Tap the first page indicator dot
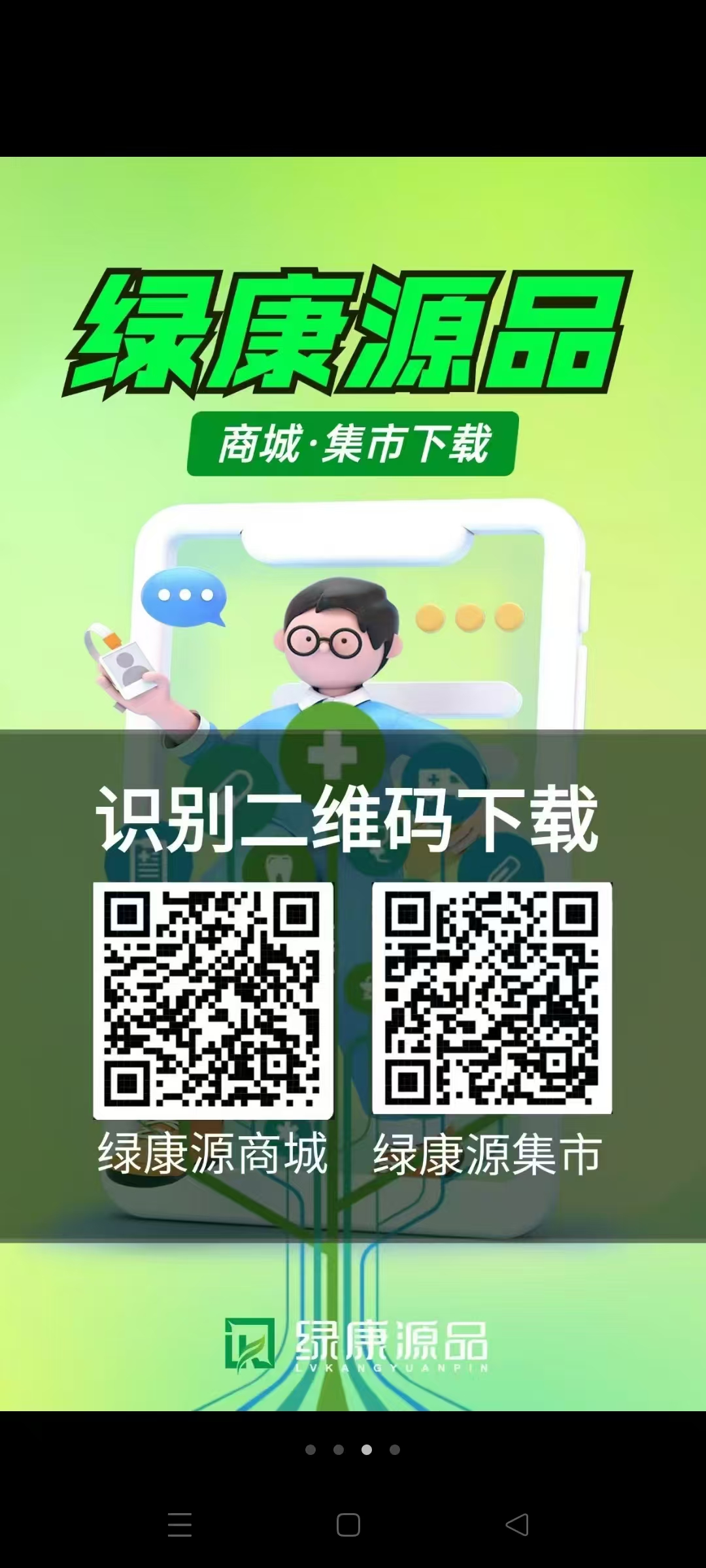This screenshot has height=1568, width=706. click(311, 1450)
